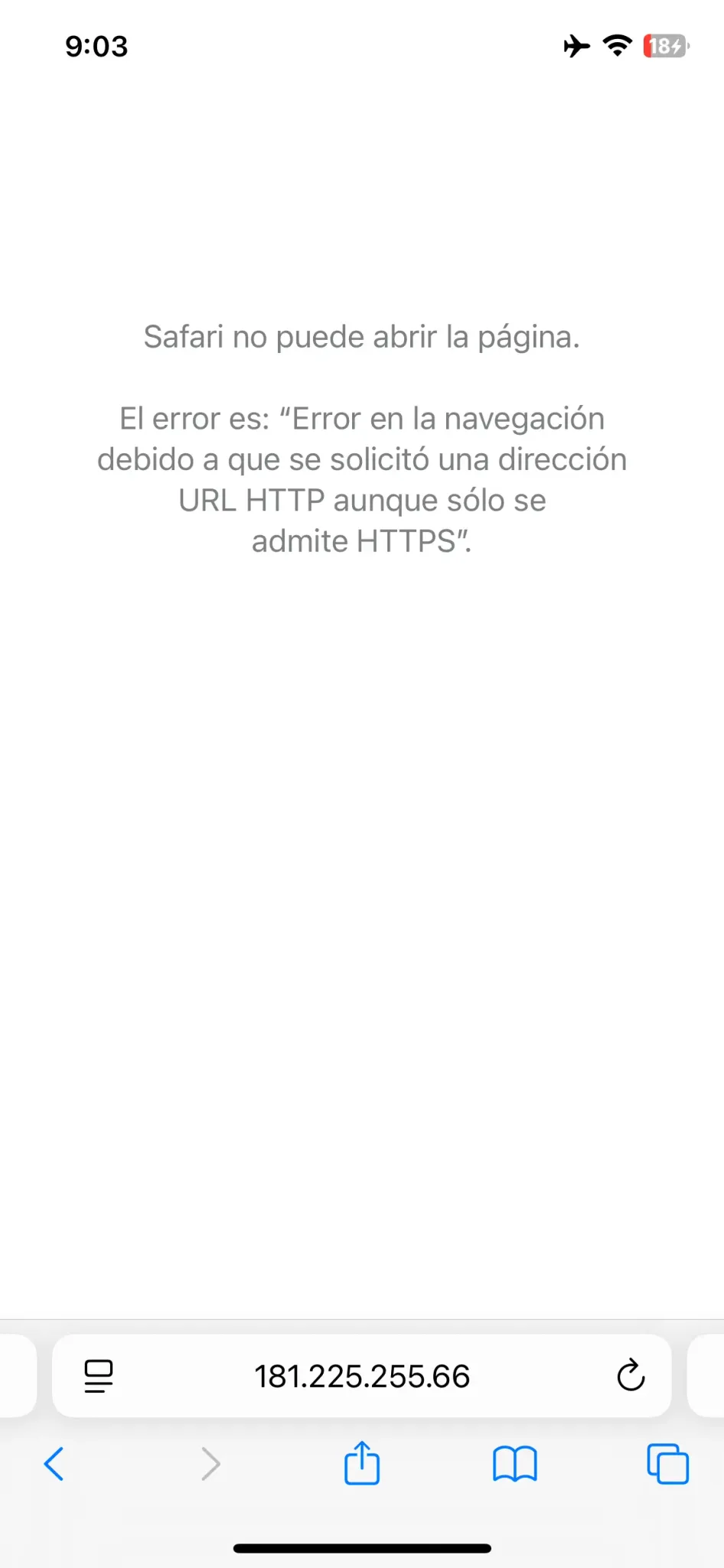Show all open tabs
724x1568 pixels.
(x=667, y=1464)
